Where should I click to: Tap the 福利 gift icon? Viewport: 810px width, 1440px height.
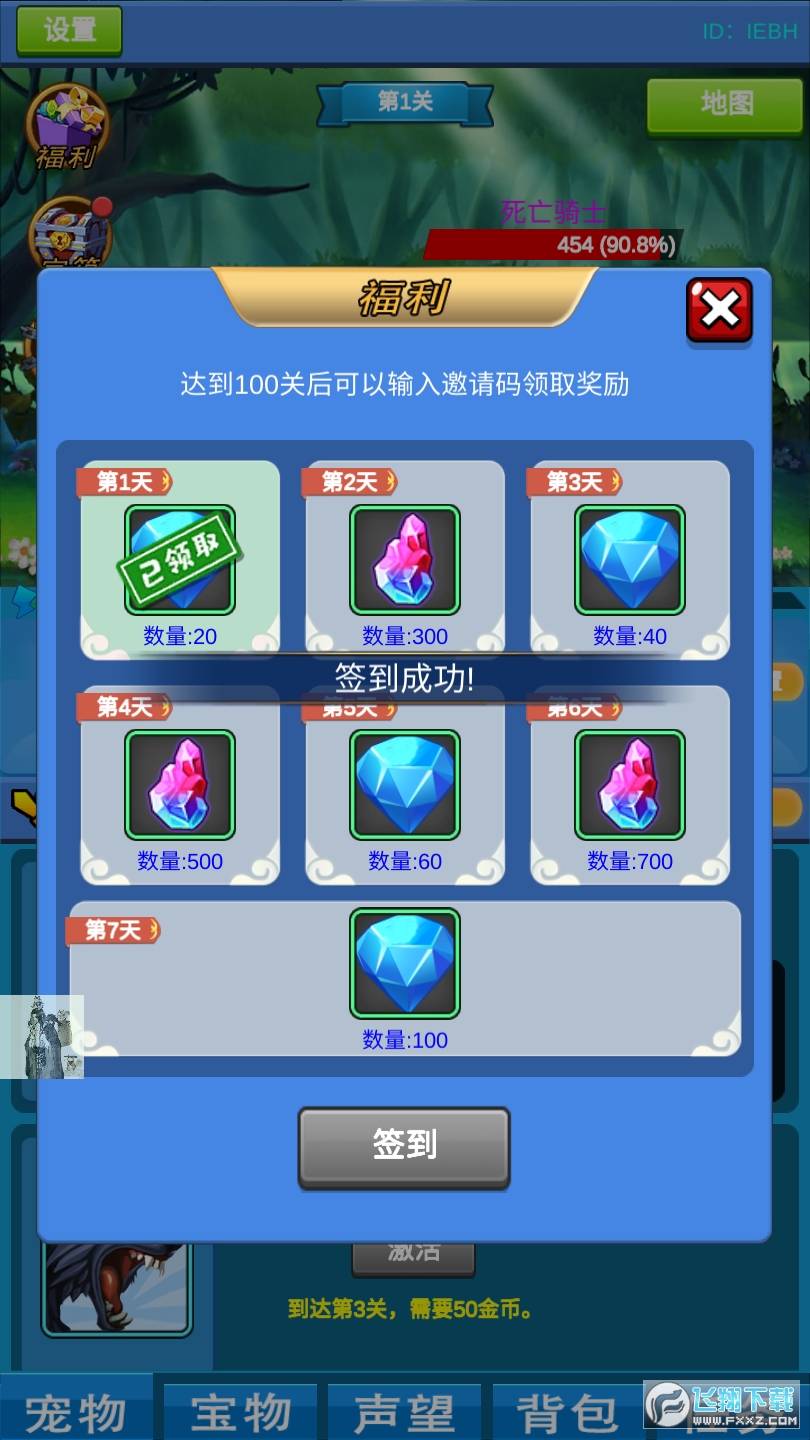click(x=67, y=128)
